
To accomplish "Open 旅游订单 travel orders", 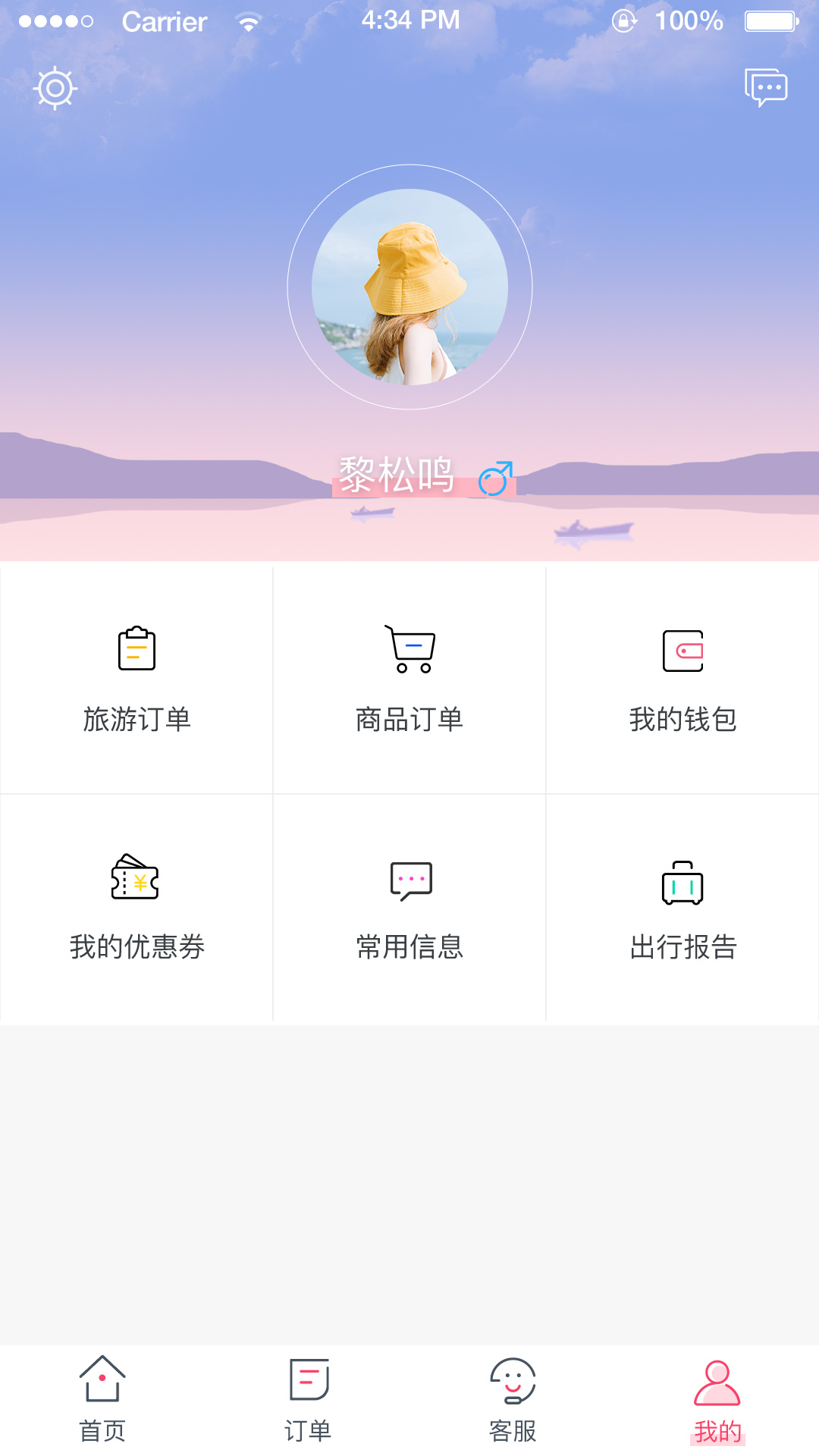I will 136,679.
